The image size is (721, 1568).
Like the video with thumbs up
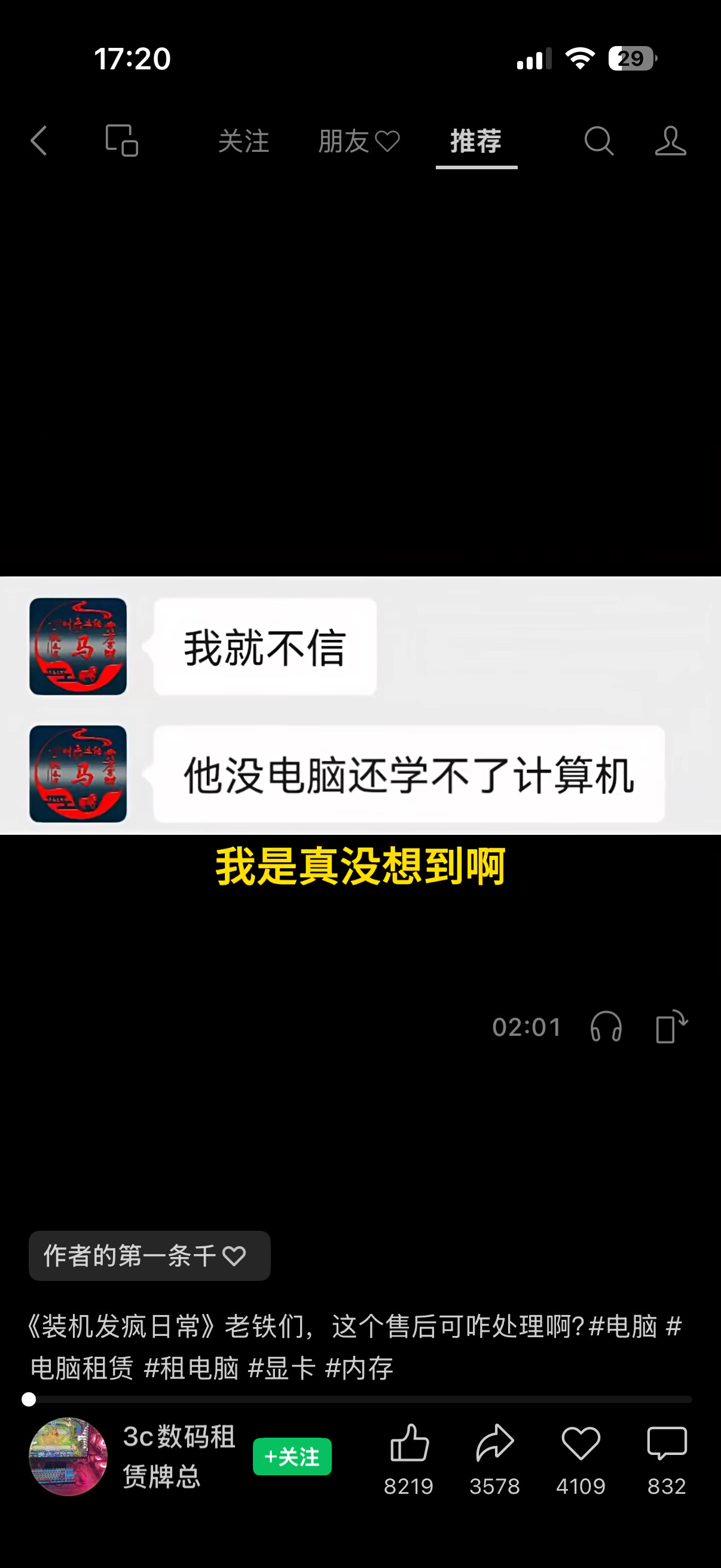(409, 1459)
